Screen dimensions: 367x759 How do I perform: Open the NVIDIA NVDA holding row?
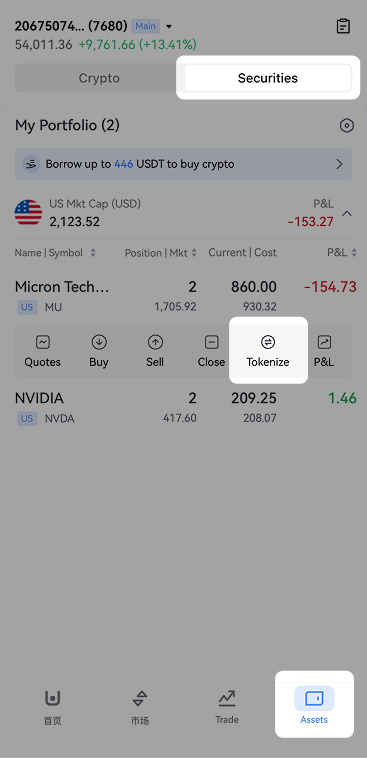pos(184,408)
